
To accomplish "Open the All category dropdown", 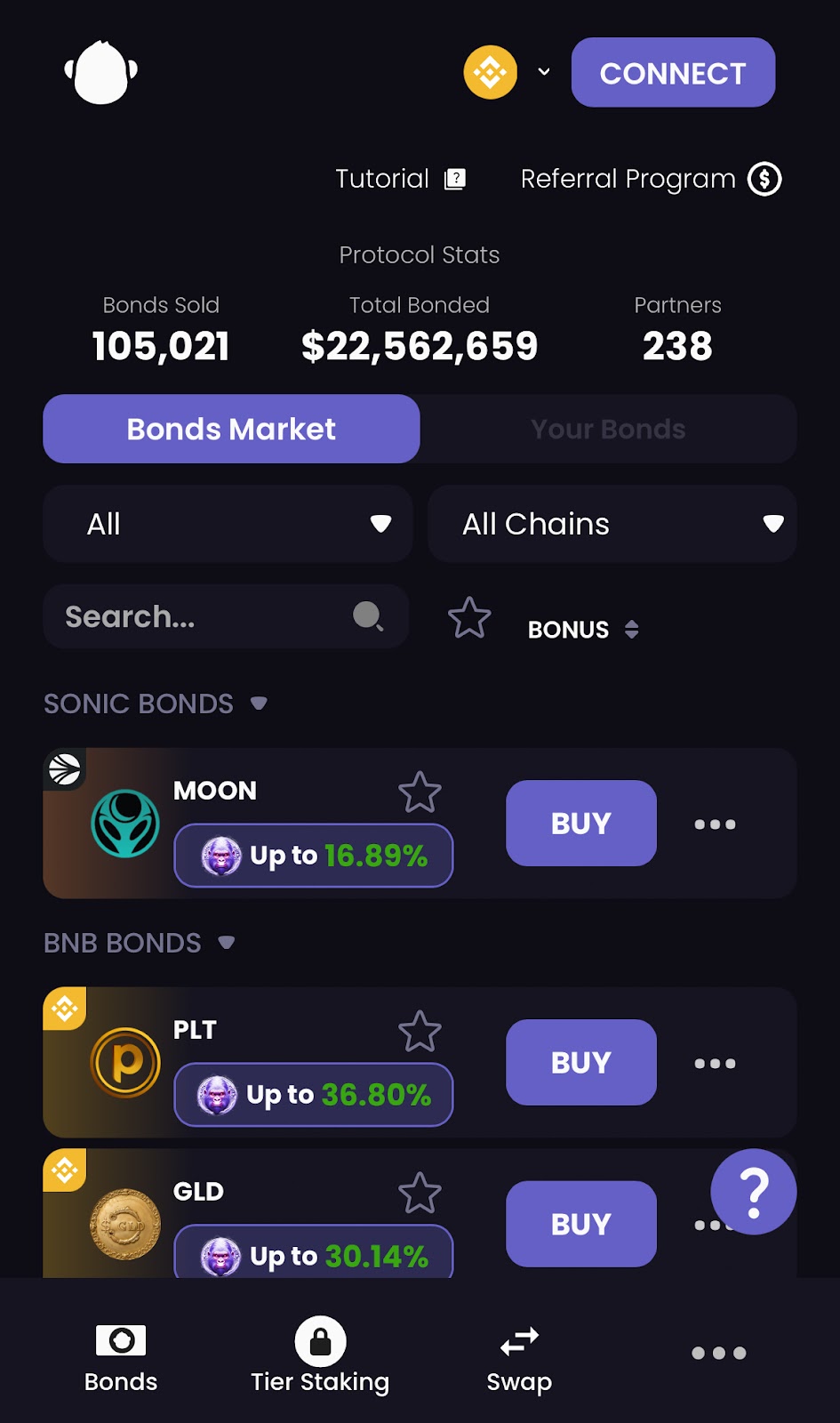I will (x=228, y=524).
